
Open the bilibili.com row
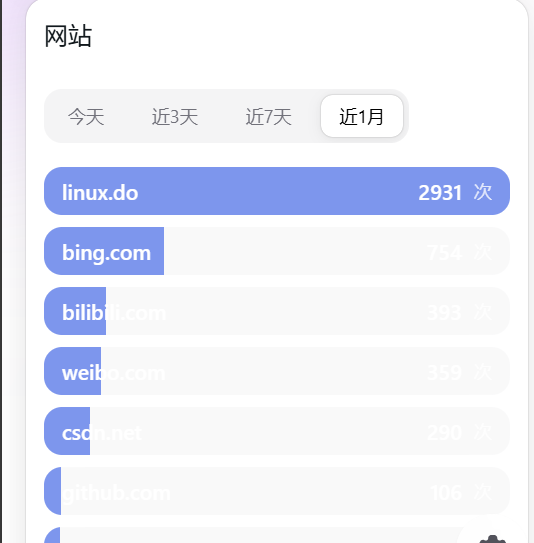coord(277,311)
